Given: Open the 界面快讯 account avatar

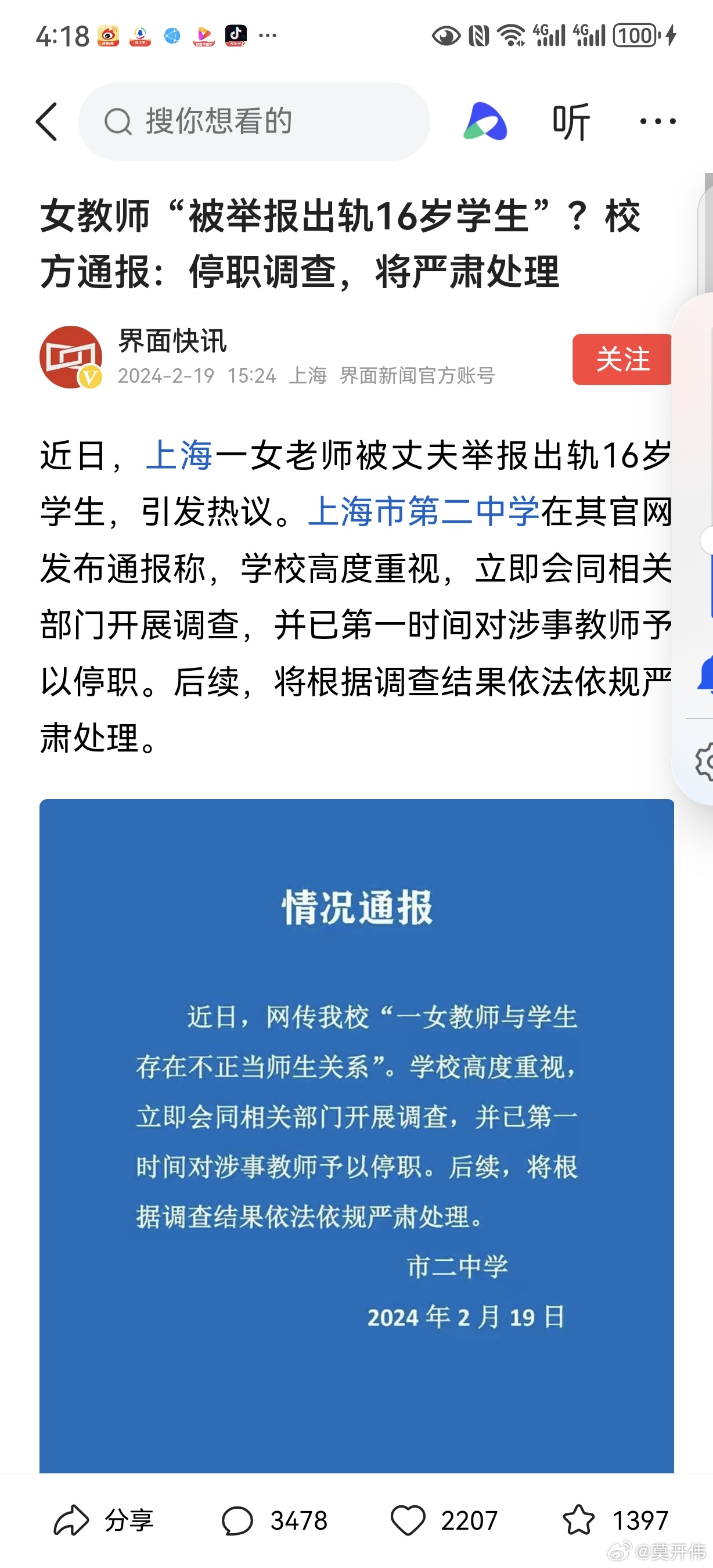Looking at the screenshot, I should [71, 357].
